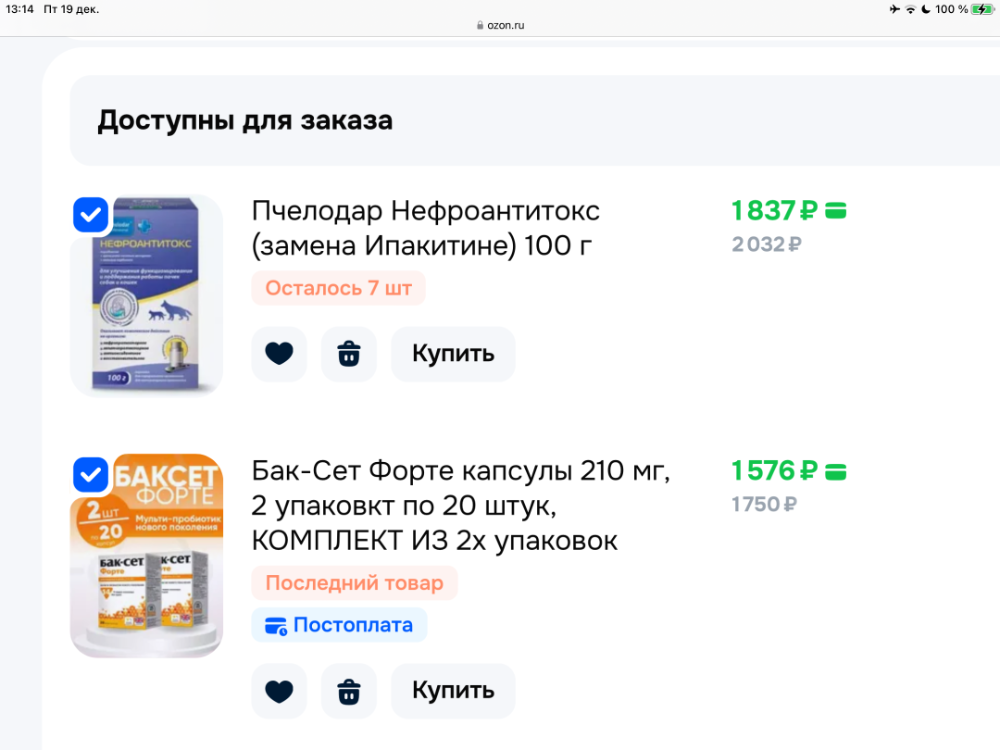
Task: Tap the ozon.ru address bar
Action: [500, 25]
